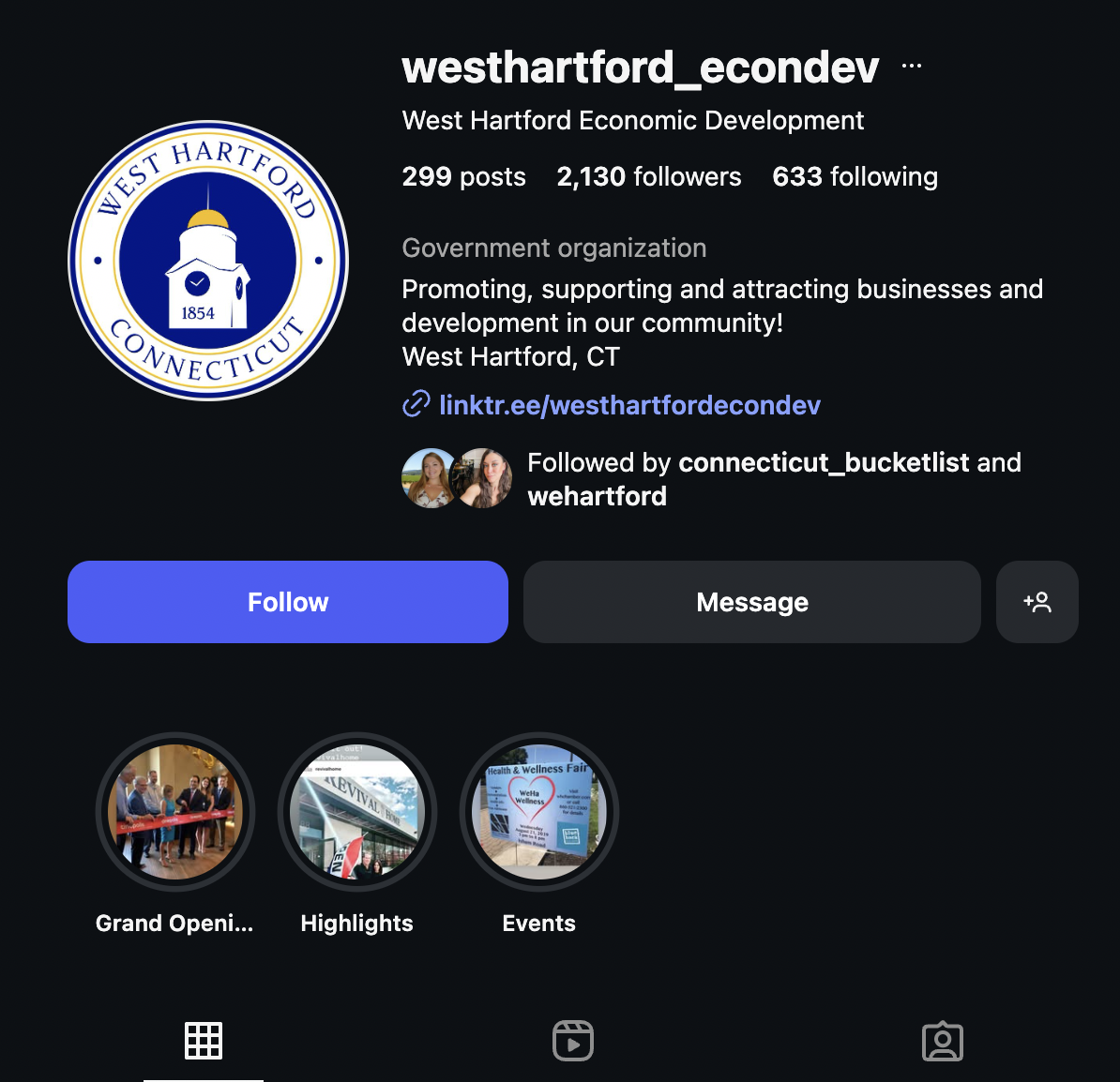Switch to the tagged posts tab
This screenshot has height=1082, width=1120.
tap(943, 1041)
